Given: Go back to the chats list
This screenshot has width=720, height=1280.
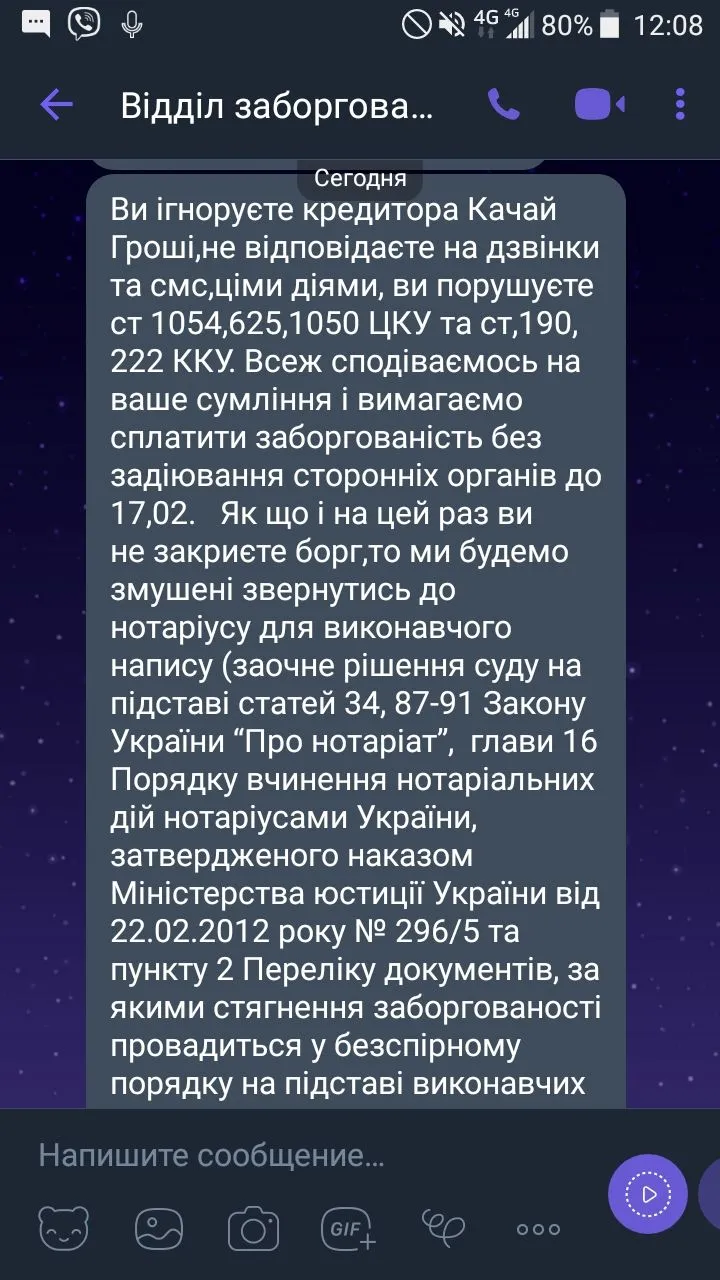Looking at the screenshot, I should [x=56, y=105].
